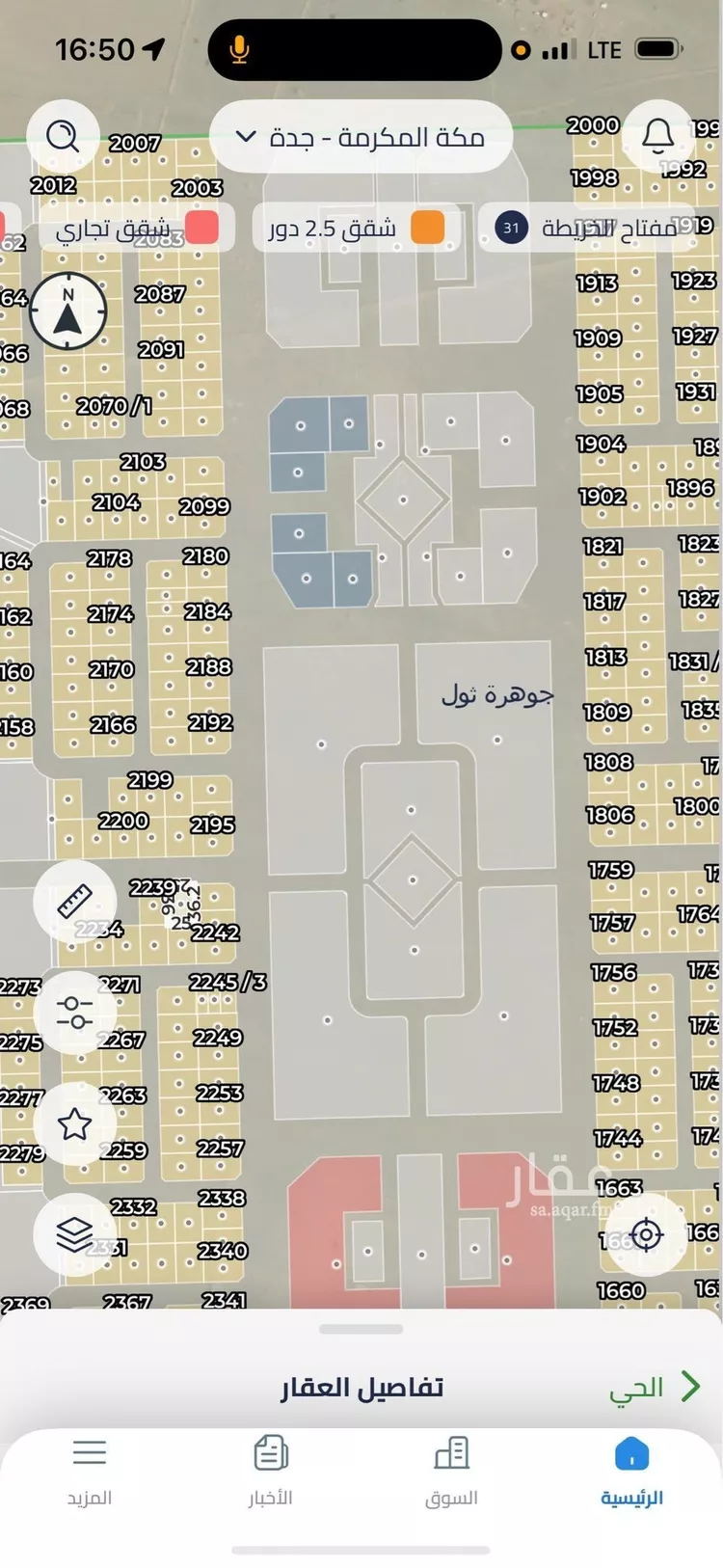This screenshot has height=1568, width=723.
Task: Switch to the السوق tab
Action: tap(451, 1471)
